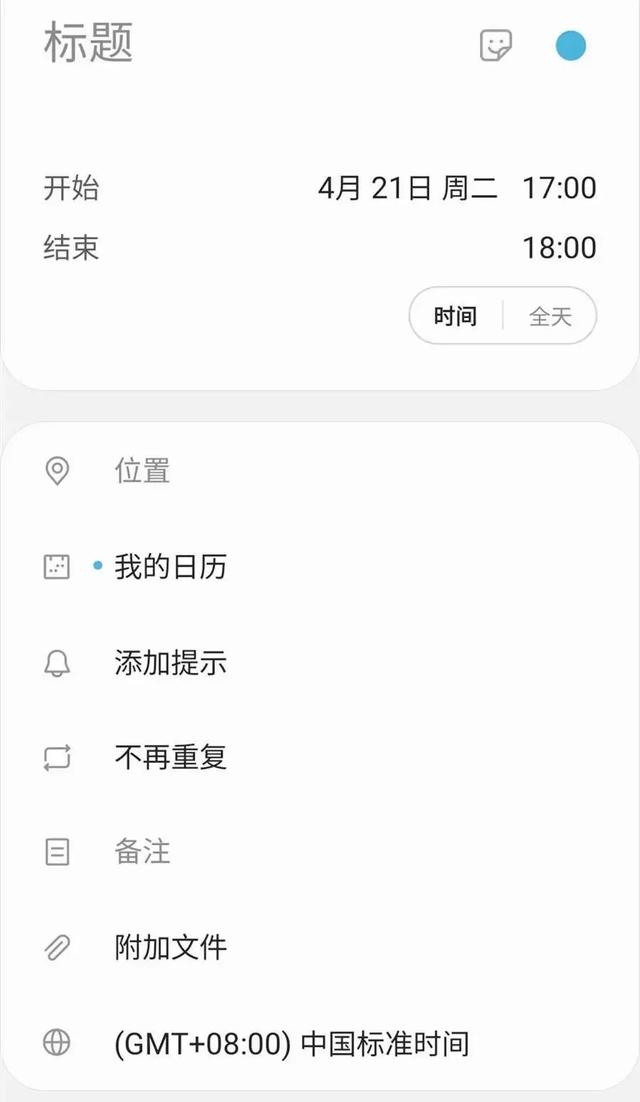Viewport: 640px width, 1102px height.
Task: Set the start time 17:00
Action: tap(559, 188)
